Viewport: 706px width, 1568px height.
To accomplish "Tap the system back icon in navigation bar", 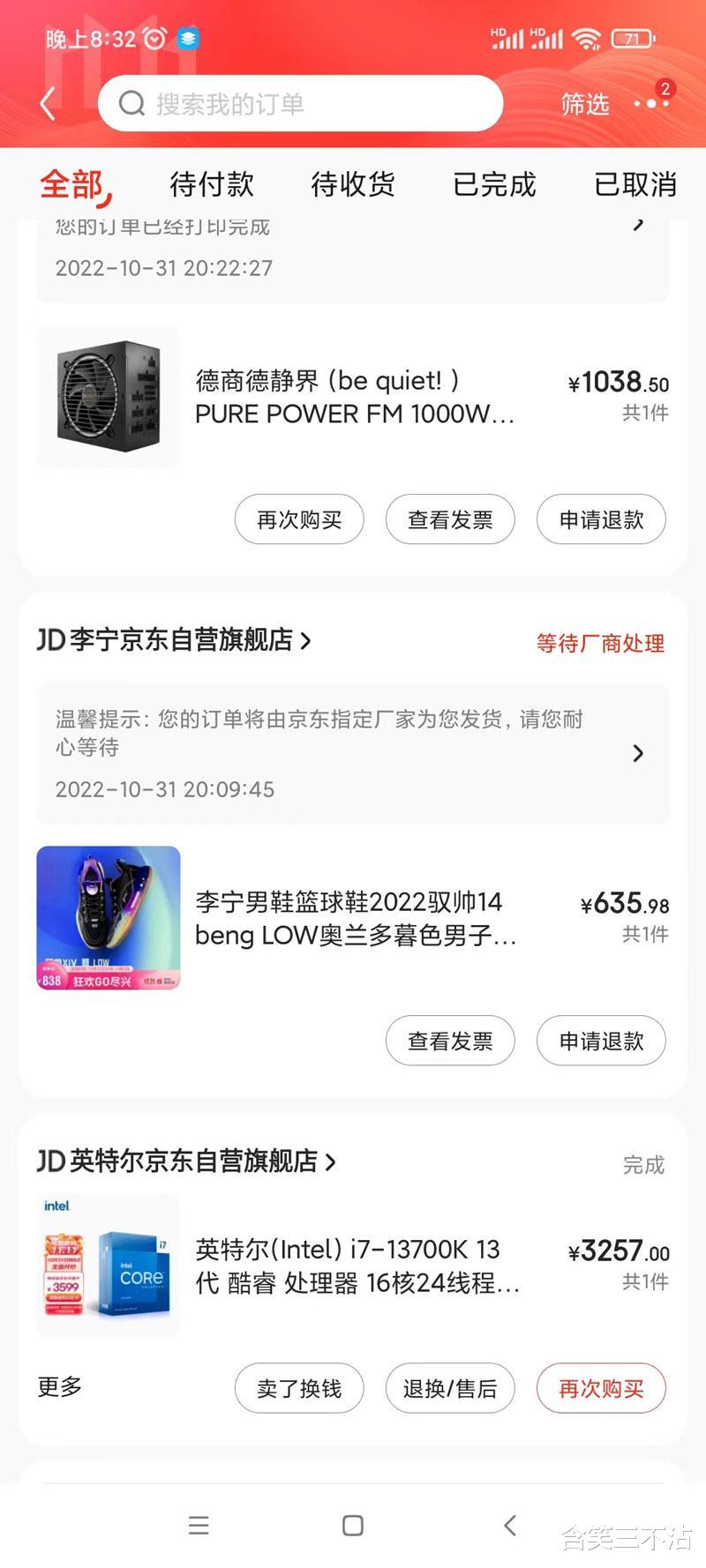I will (510, 1526).
